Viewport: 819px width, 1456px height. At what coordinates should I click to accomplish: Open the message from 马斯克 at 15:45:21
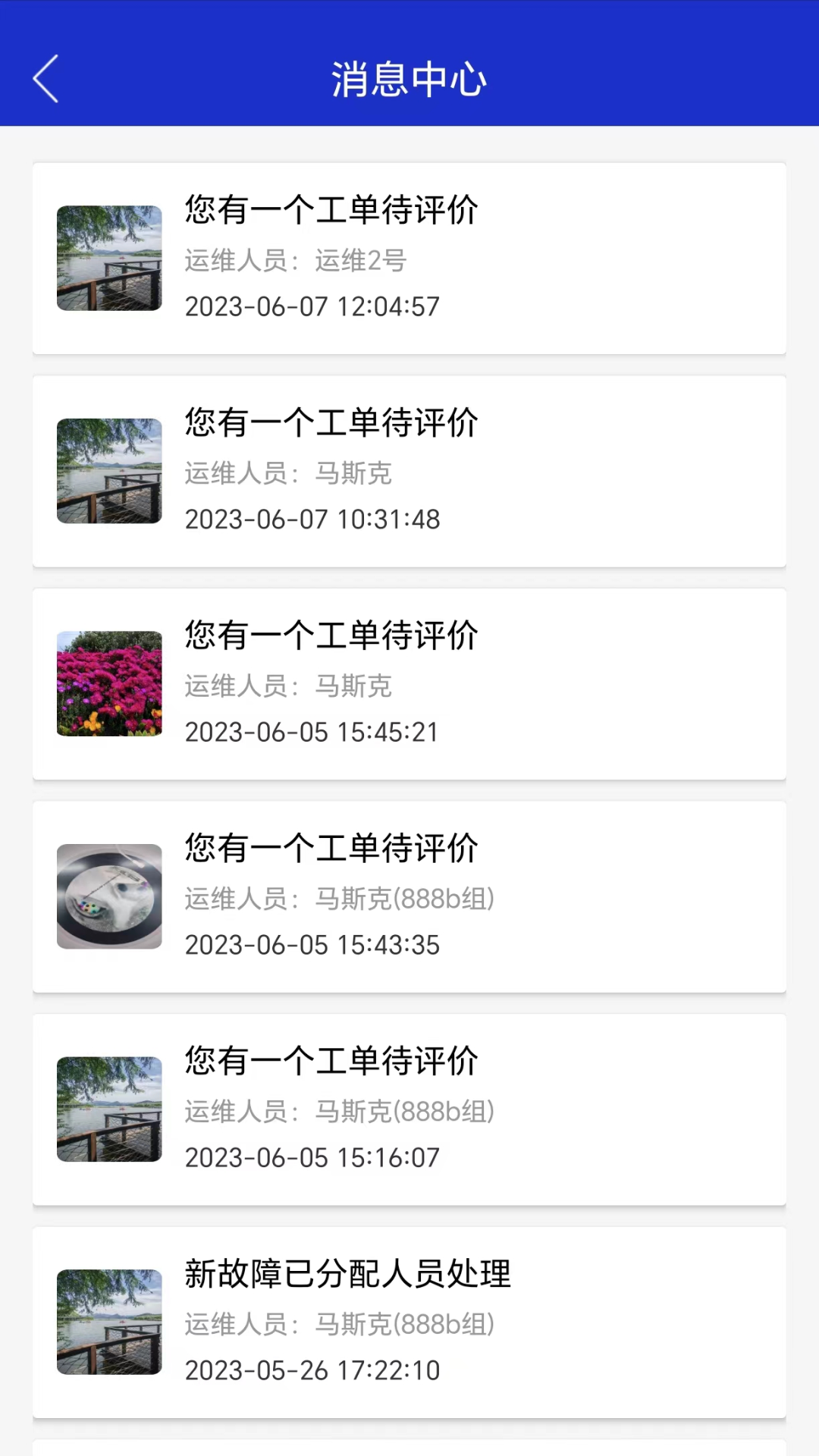click(409, 682)
